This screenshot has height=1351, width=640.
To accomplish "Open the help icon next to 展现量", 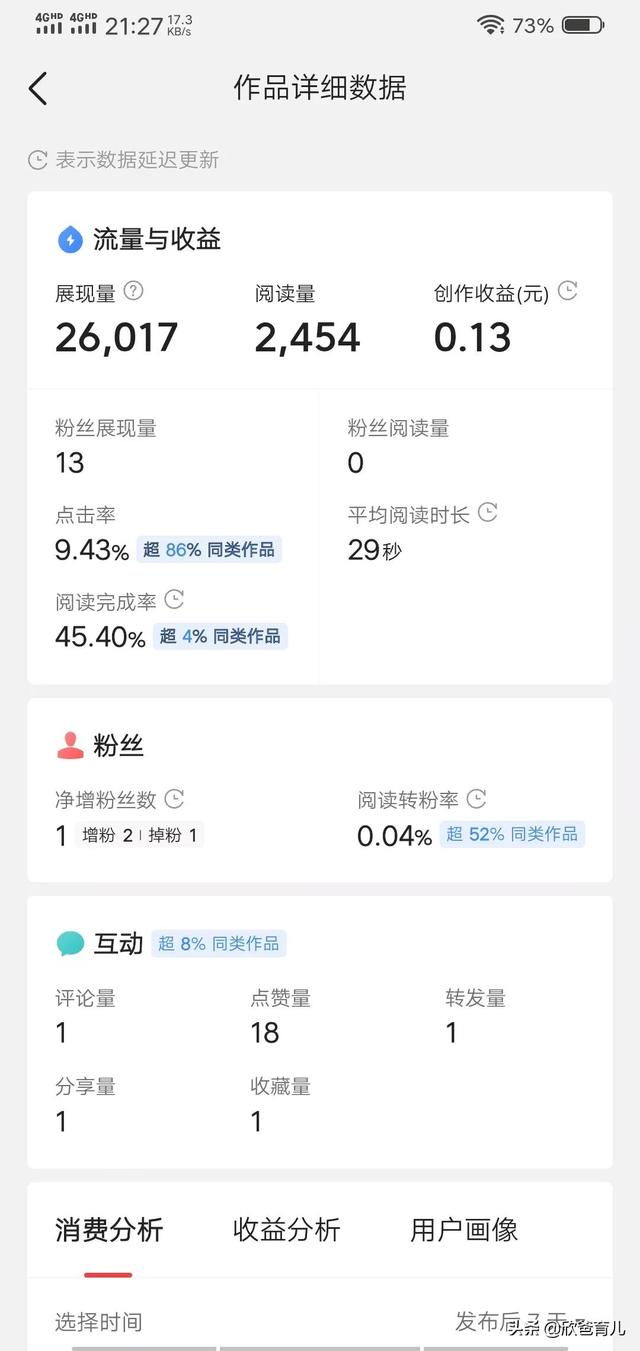I will [x=133, y=292].
